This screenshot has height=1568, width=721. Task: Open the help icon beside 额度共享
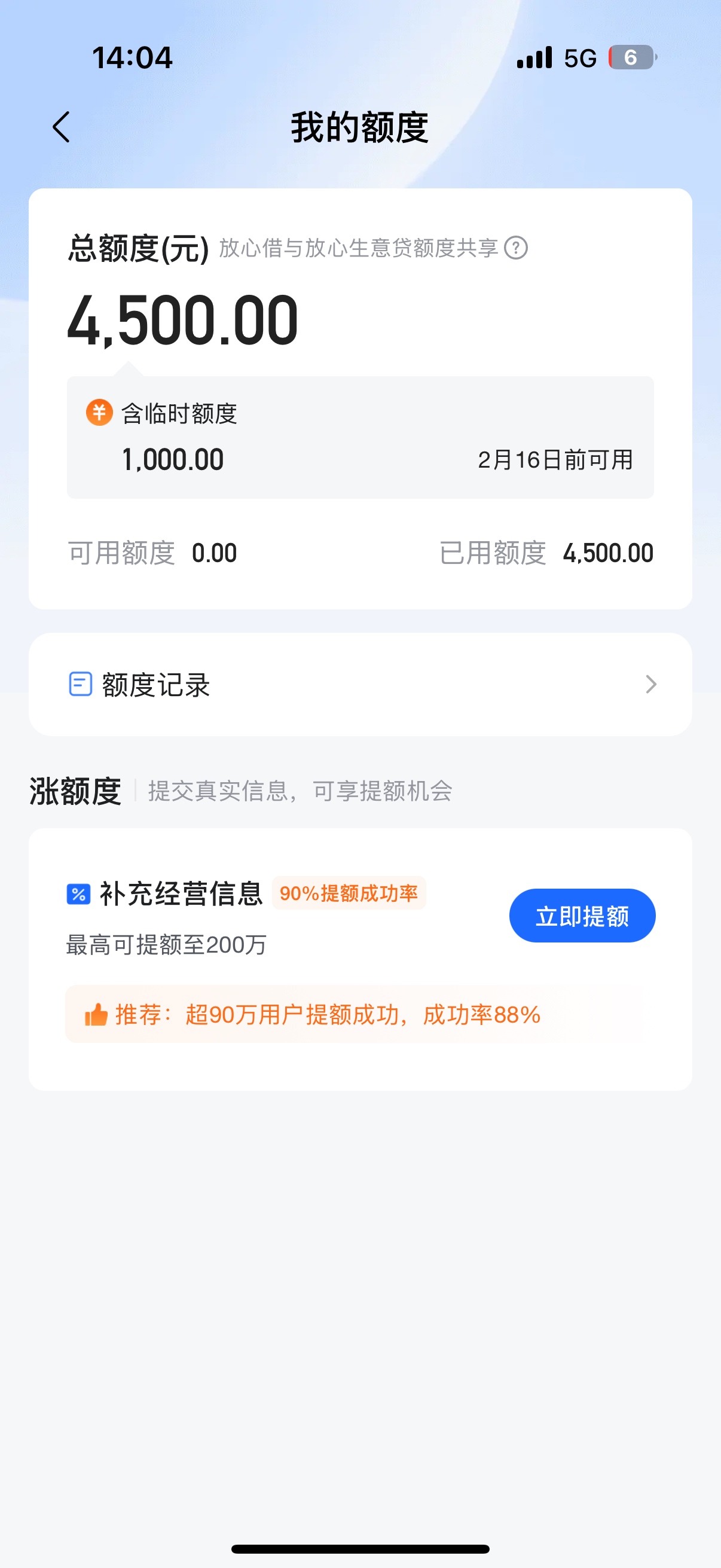click(x=516, y=248)
